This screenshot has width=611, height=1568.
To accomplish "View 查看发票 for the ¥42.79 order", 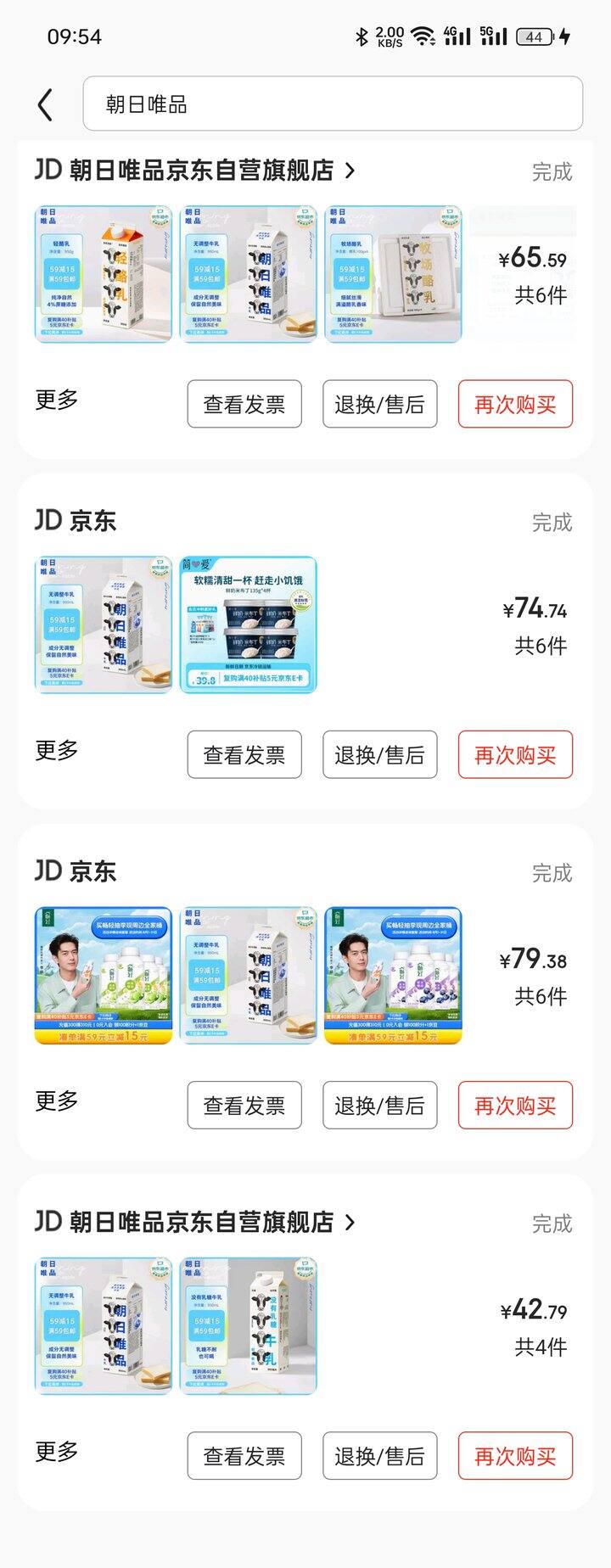I will point(244,1456).
